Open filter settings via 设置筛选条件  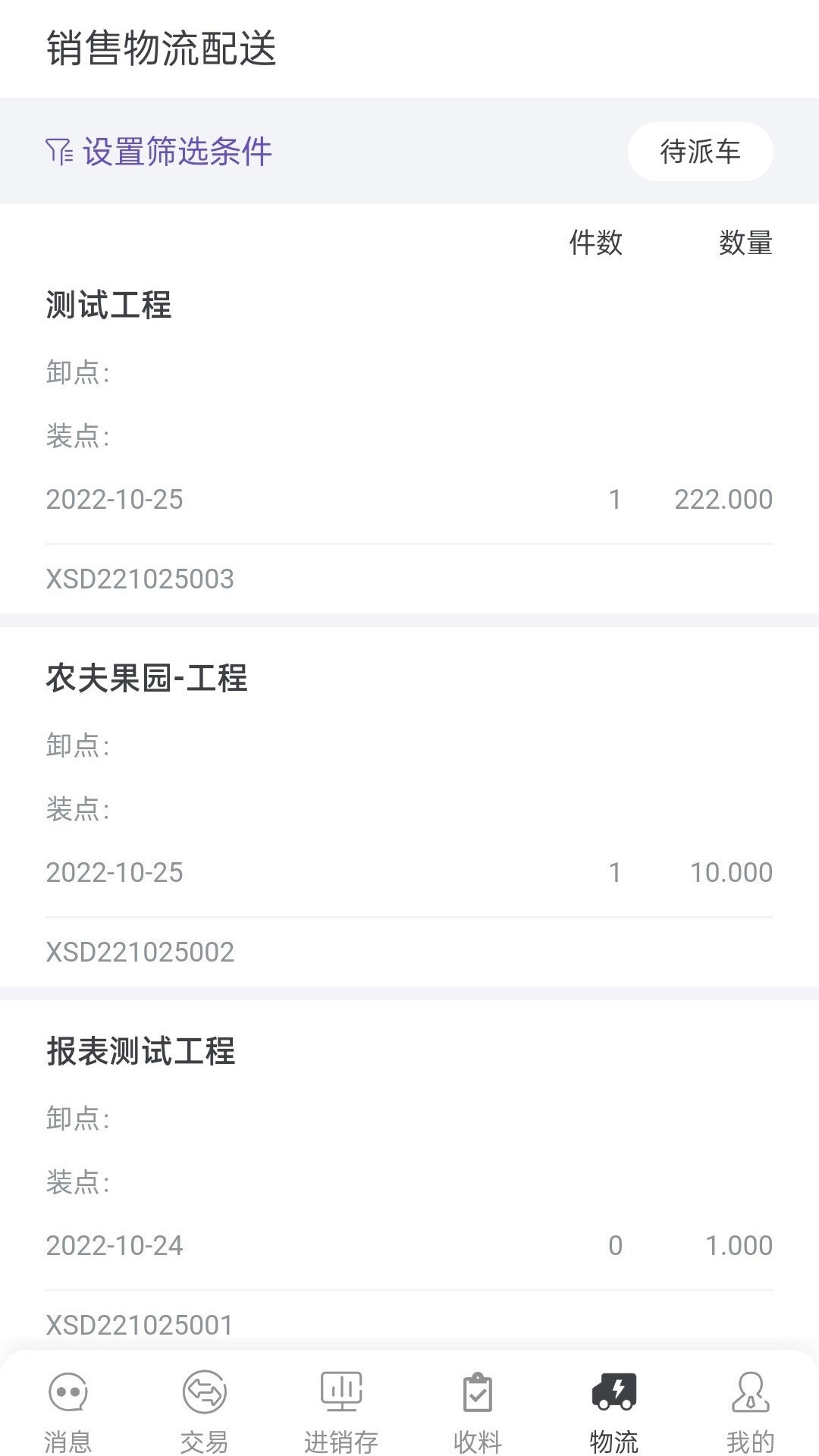(178, 152)
